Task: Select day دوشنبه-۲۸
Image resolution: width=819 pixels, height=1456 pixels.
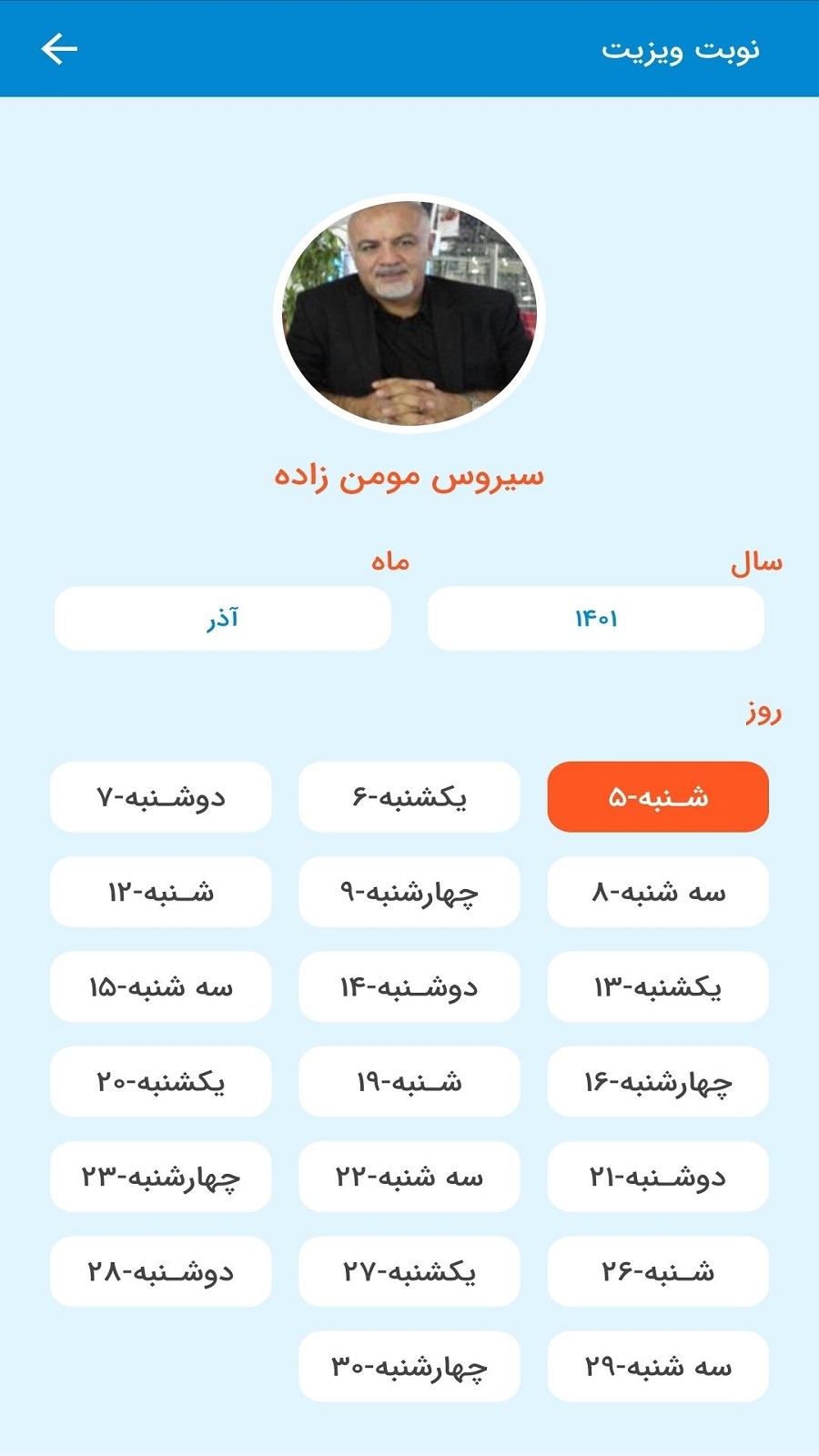Action: [x=160, y=1271]
